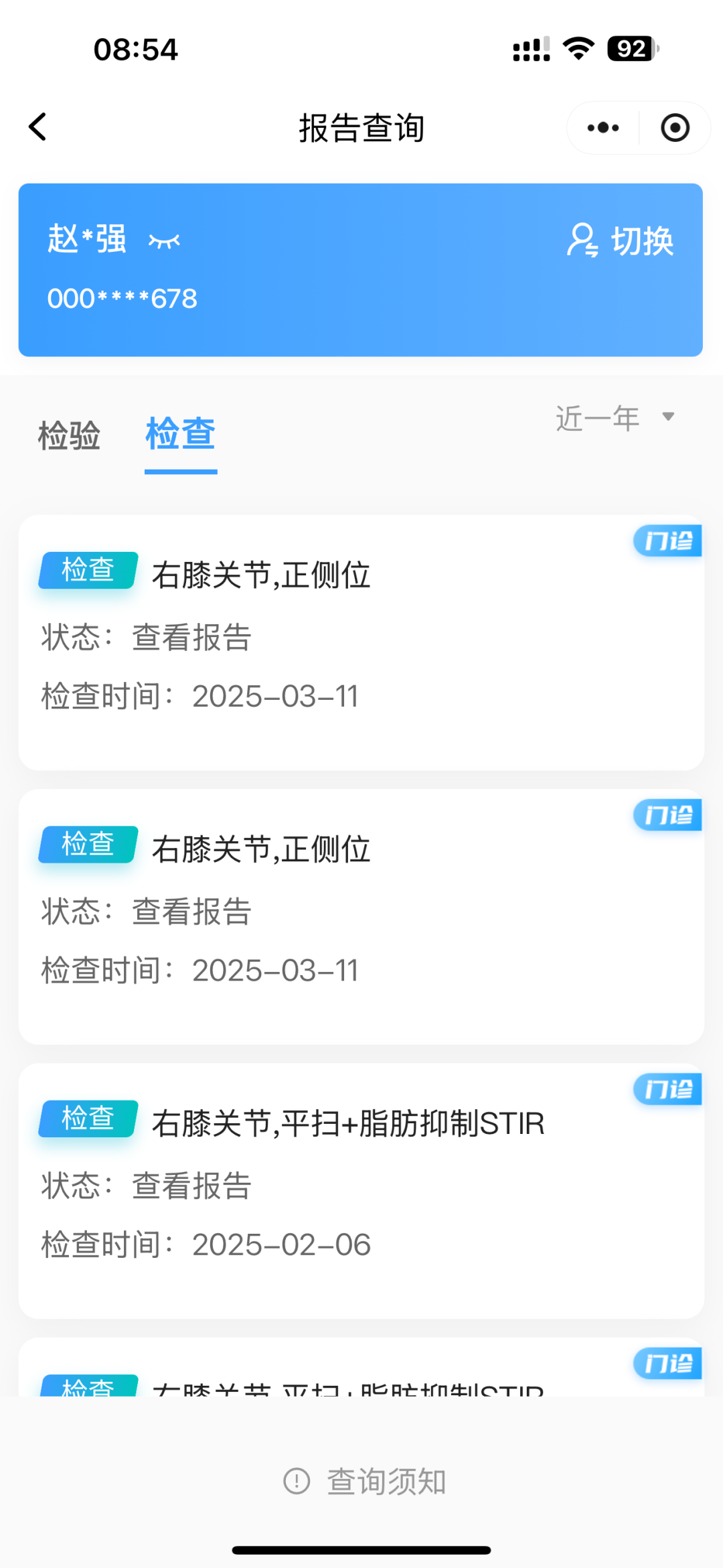Tap 切换 to change patient
723x1568 pixels.
pos(642,240)
